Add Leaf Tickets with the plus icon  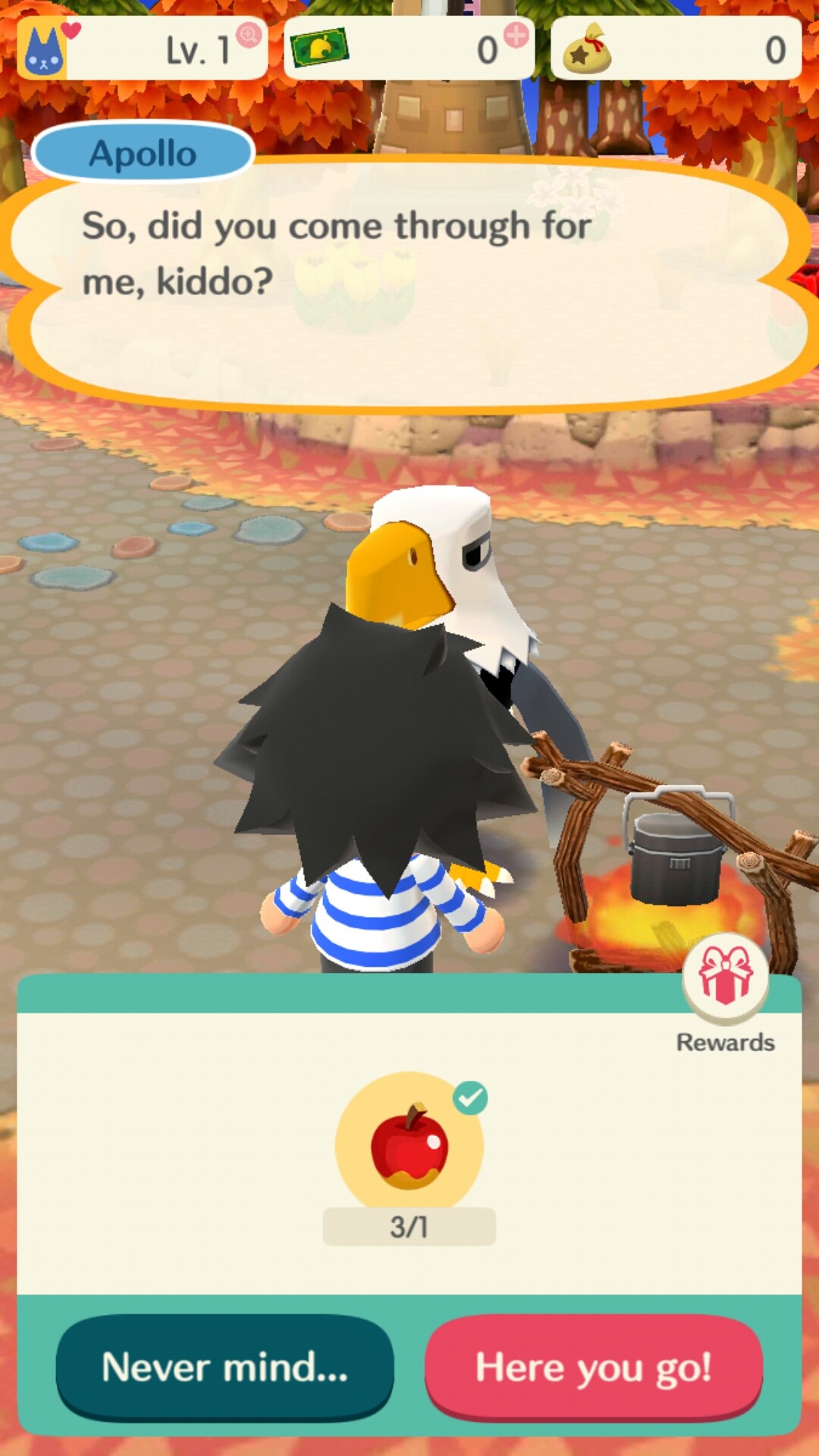click(x=516, y=35)
